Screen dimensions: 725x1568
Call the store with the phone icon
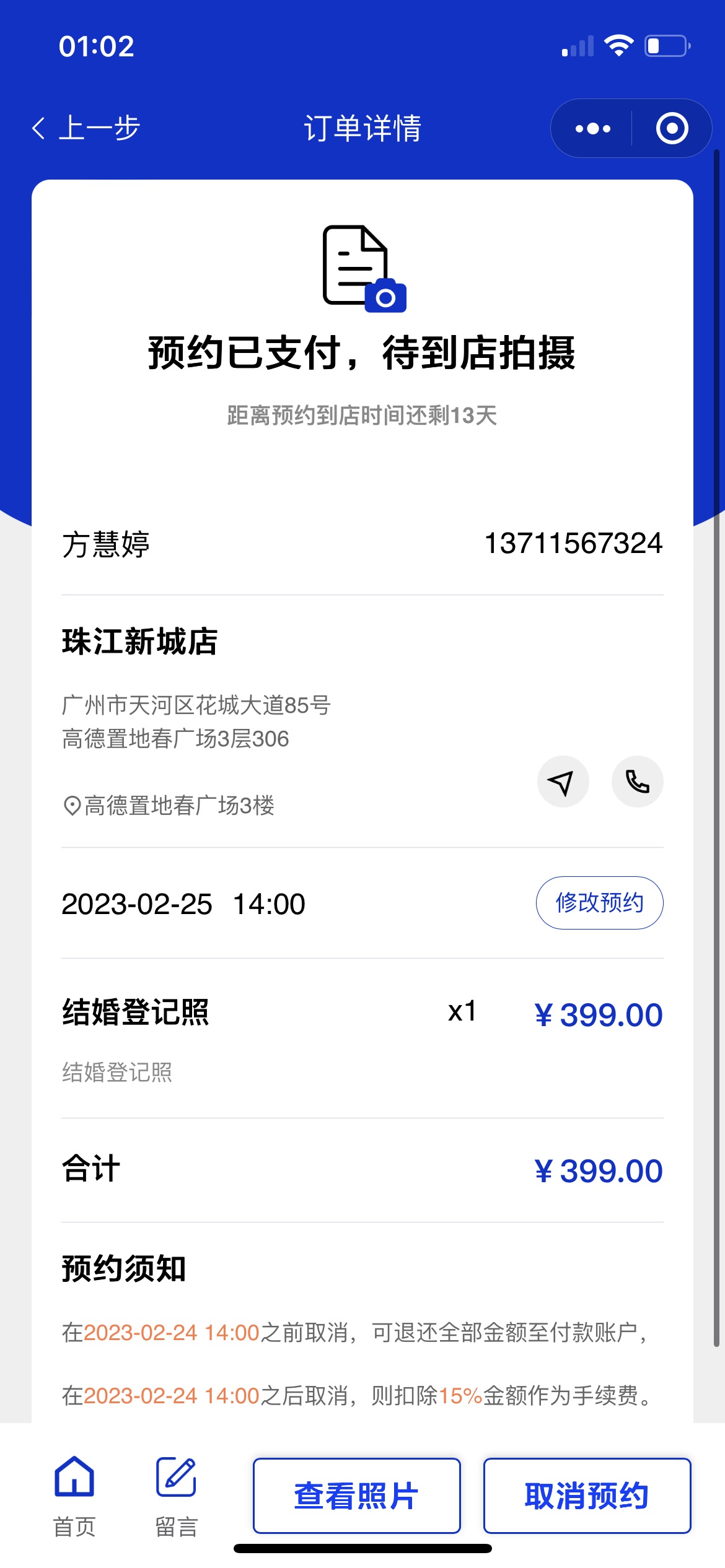637,782
